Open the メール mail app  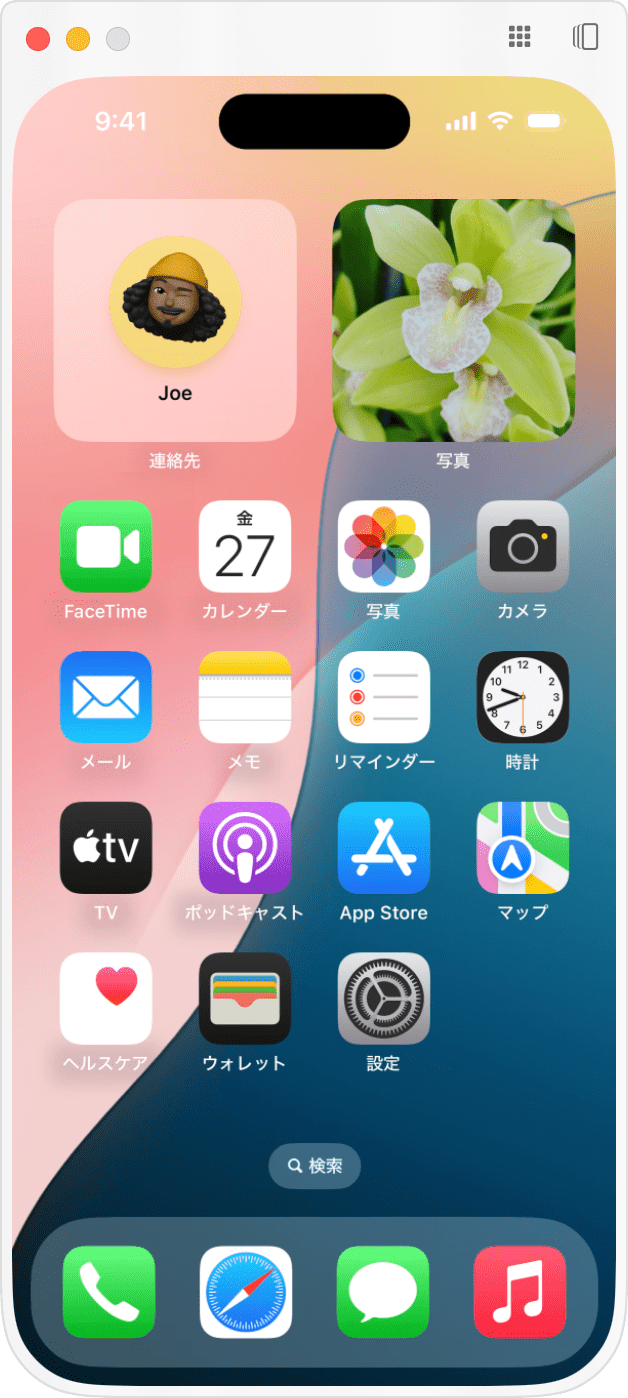point(106,697)
